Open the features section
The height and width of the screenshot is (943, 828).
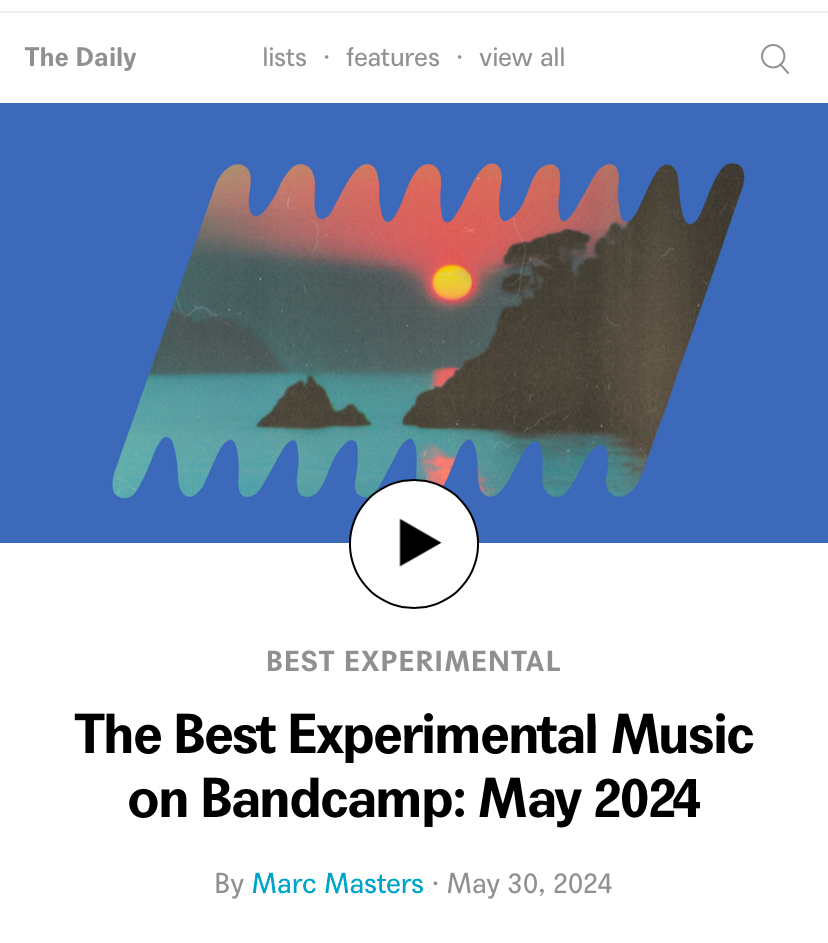click(x=392, y=58)
